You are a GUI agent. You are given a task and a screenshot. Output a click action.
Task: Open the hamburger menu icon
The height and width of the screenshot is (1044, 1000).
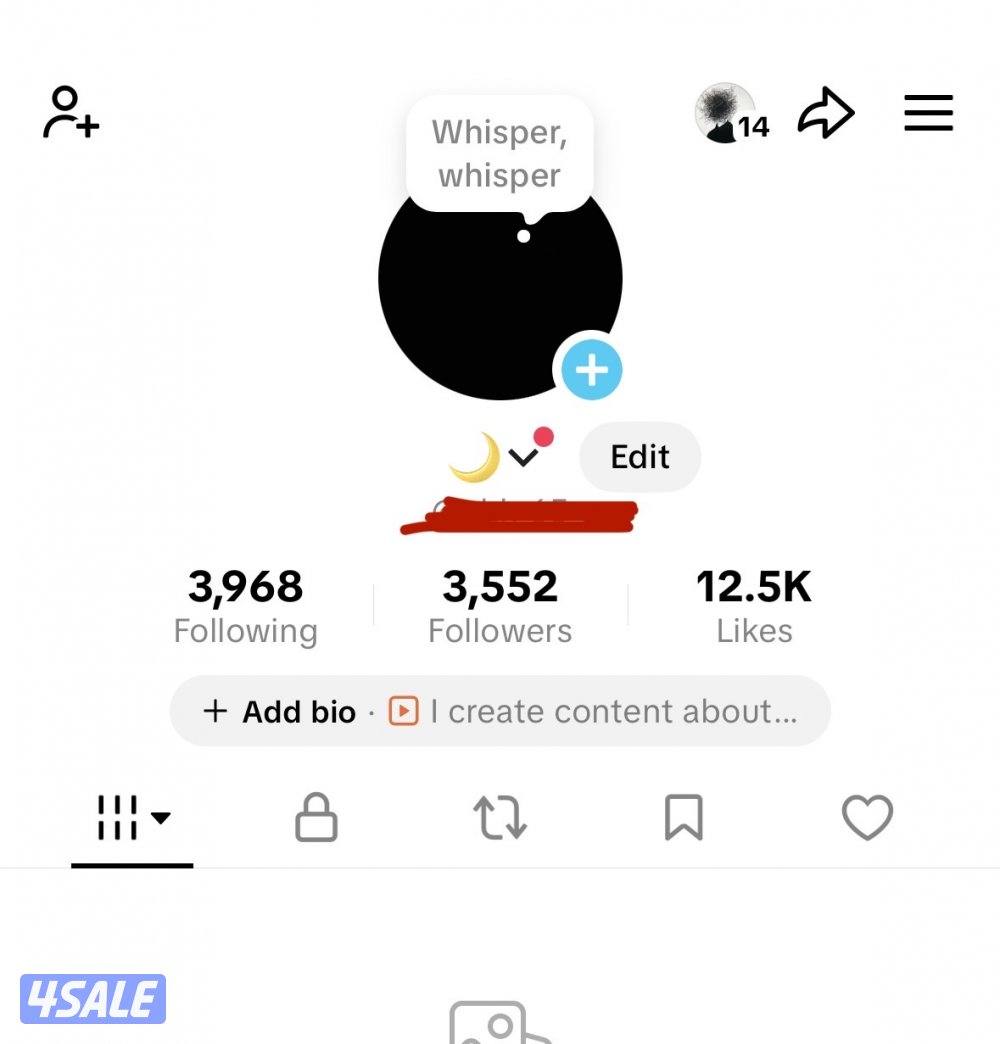point(928,113)
